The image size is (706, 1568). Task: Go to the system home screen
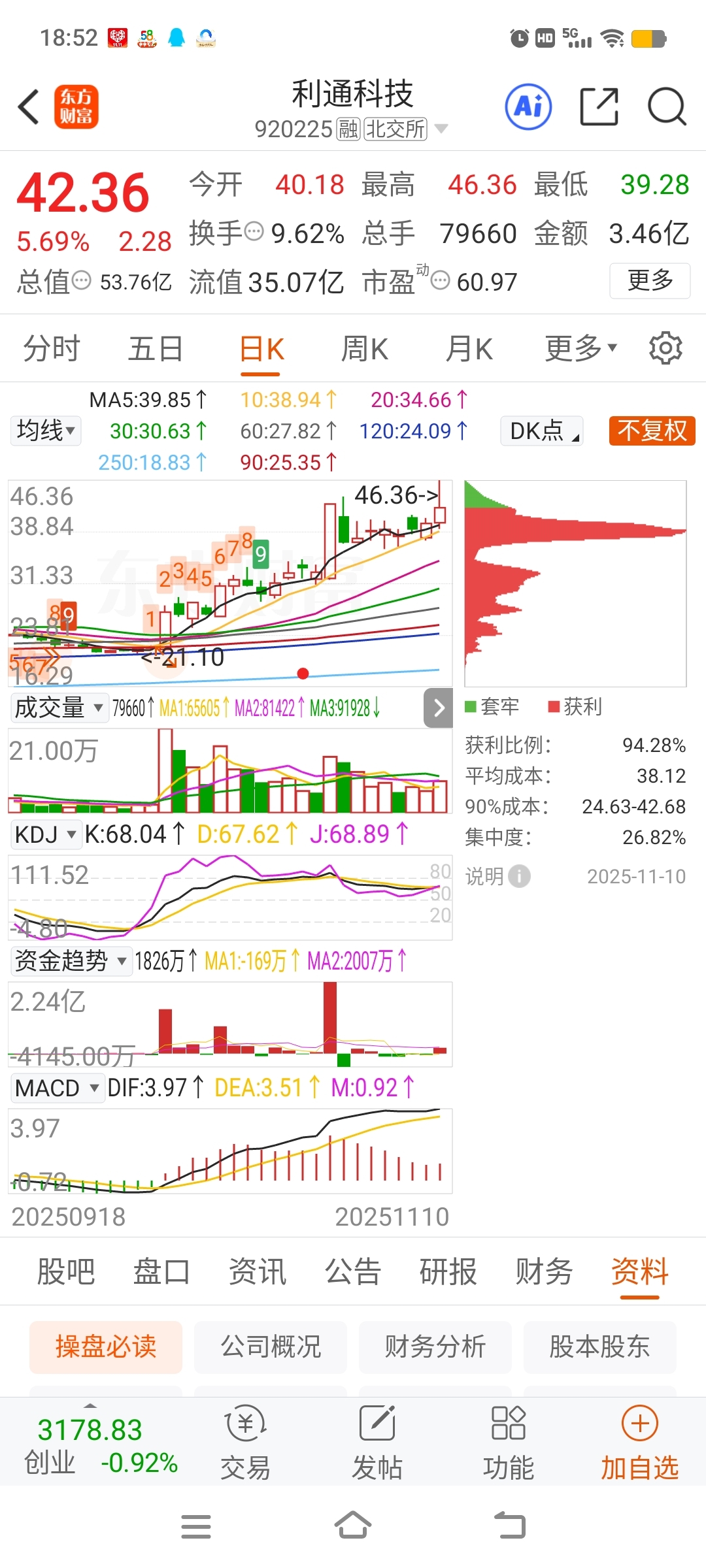click(x=353, y=1526)
